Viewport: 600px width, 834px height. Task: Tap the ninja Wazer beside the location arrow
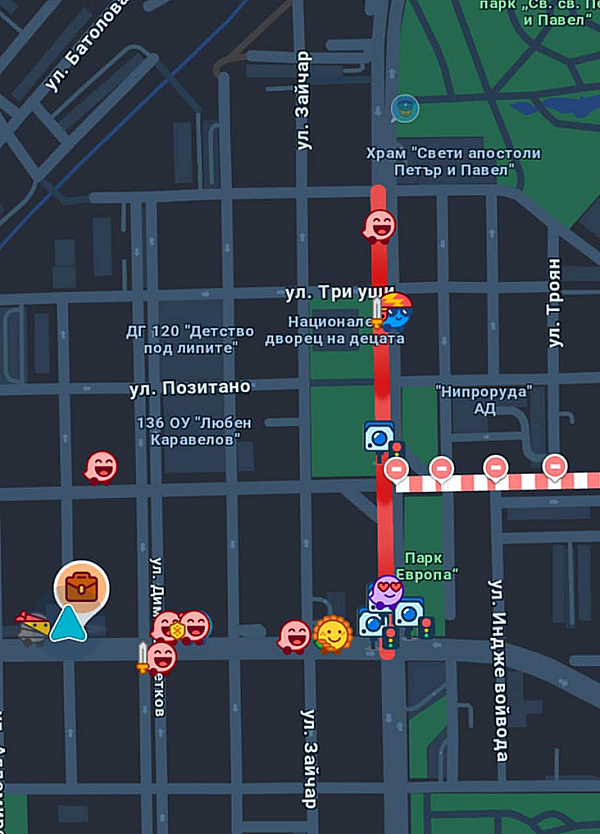pos(34,626)
